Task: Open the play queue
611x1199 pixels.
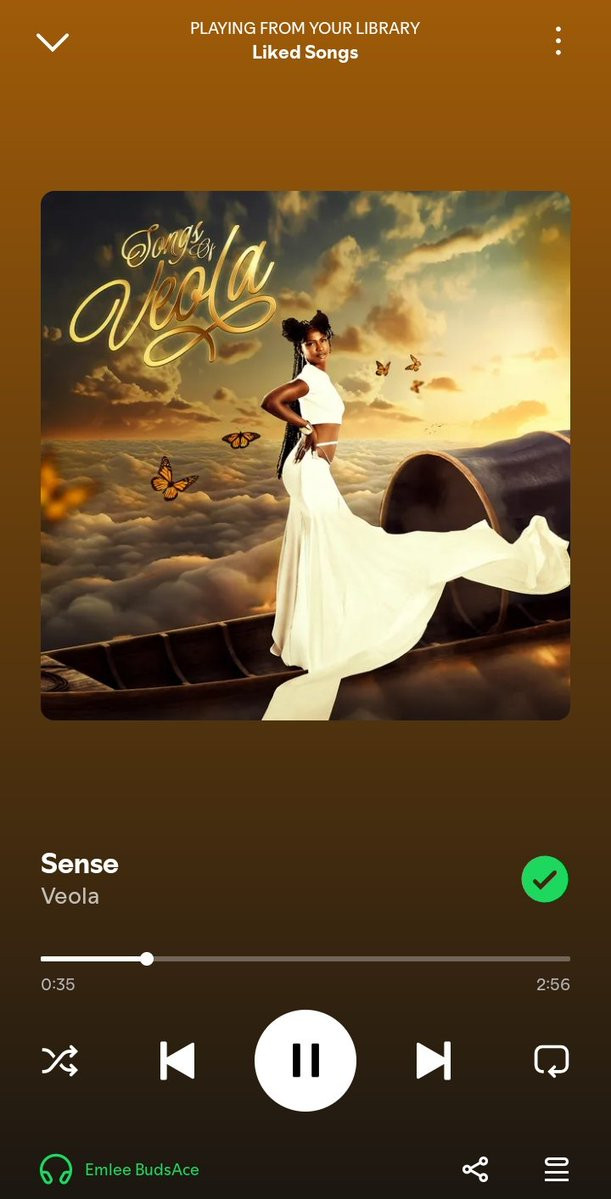Action: click(556, 1168)
